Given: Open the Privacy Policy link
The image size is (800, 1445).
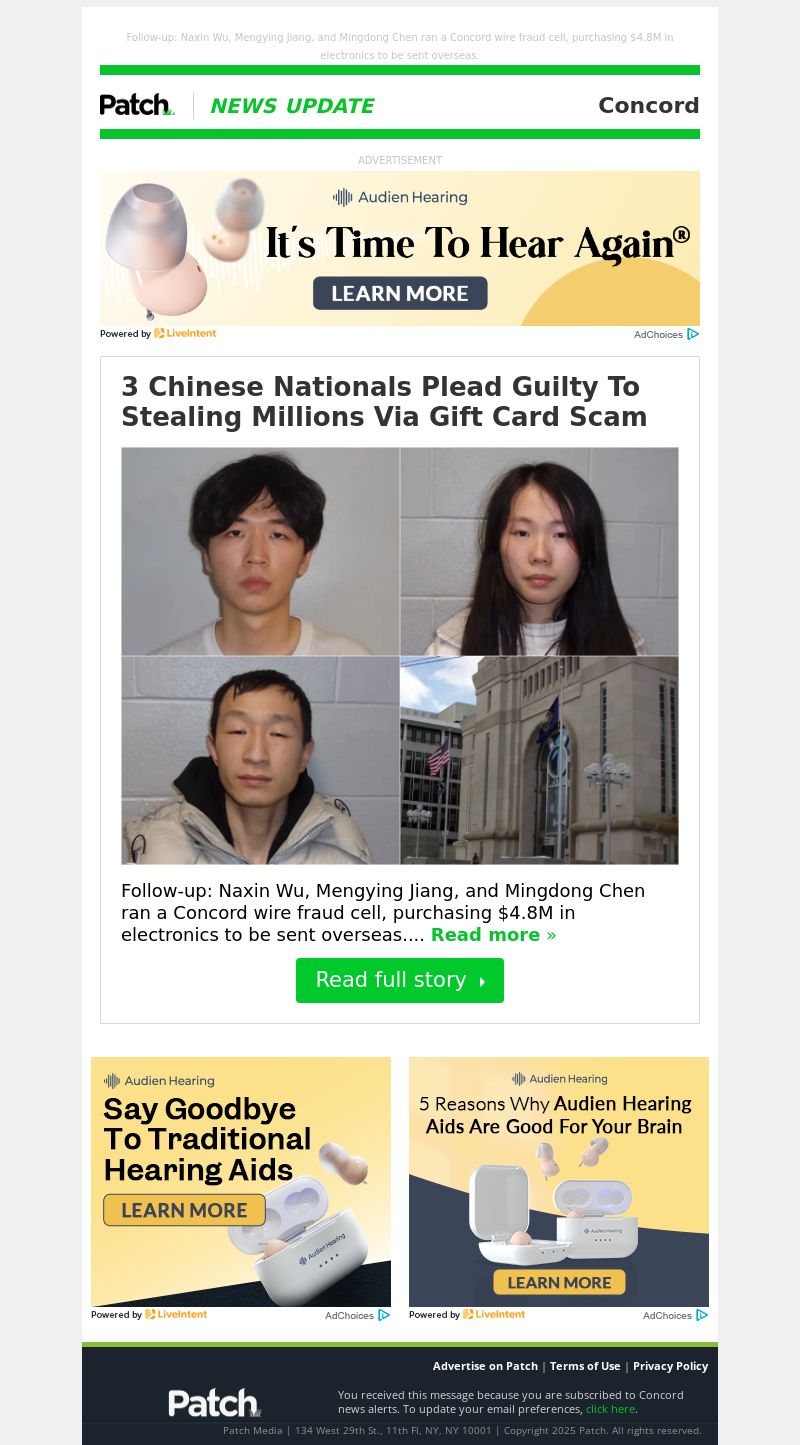Looking at the screenshot, I should coord(670,1366).
